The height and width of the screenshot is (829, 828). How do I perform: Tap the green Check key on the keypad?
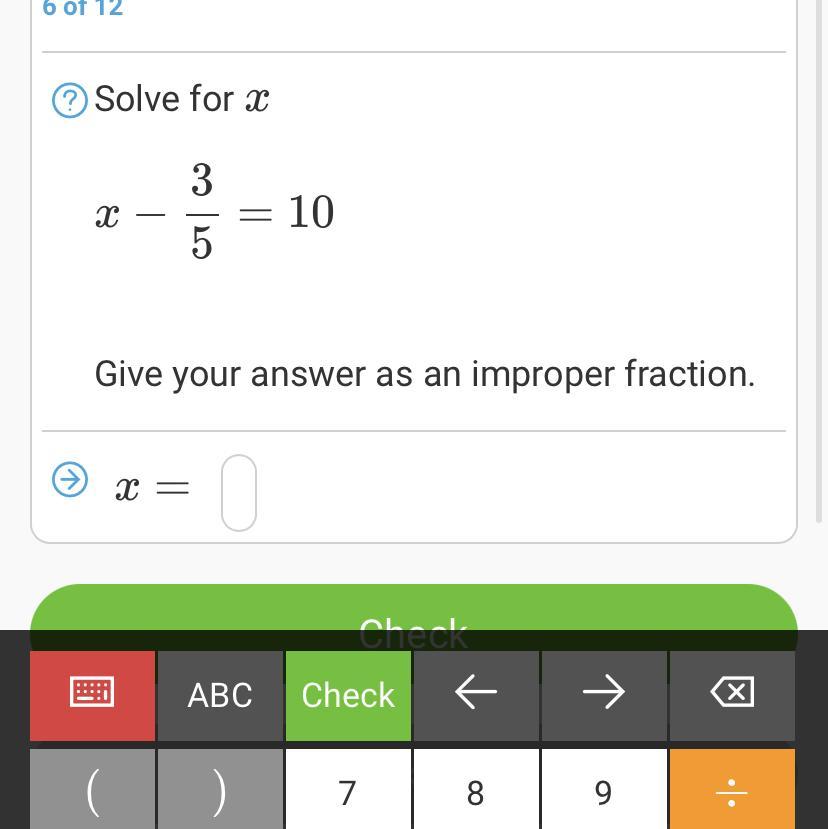click(348, 695)
